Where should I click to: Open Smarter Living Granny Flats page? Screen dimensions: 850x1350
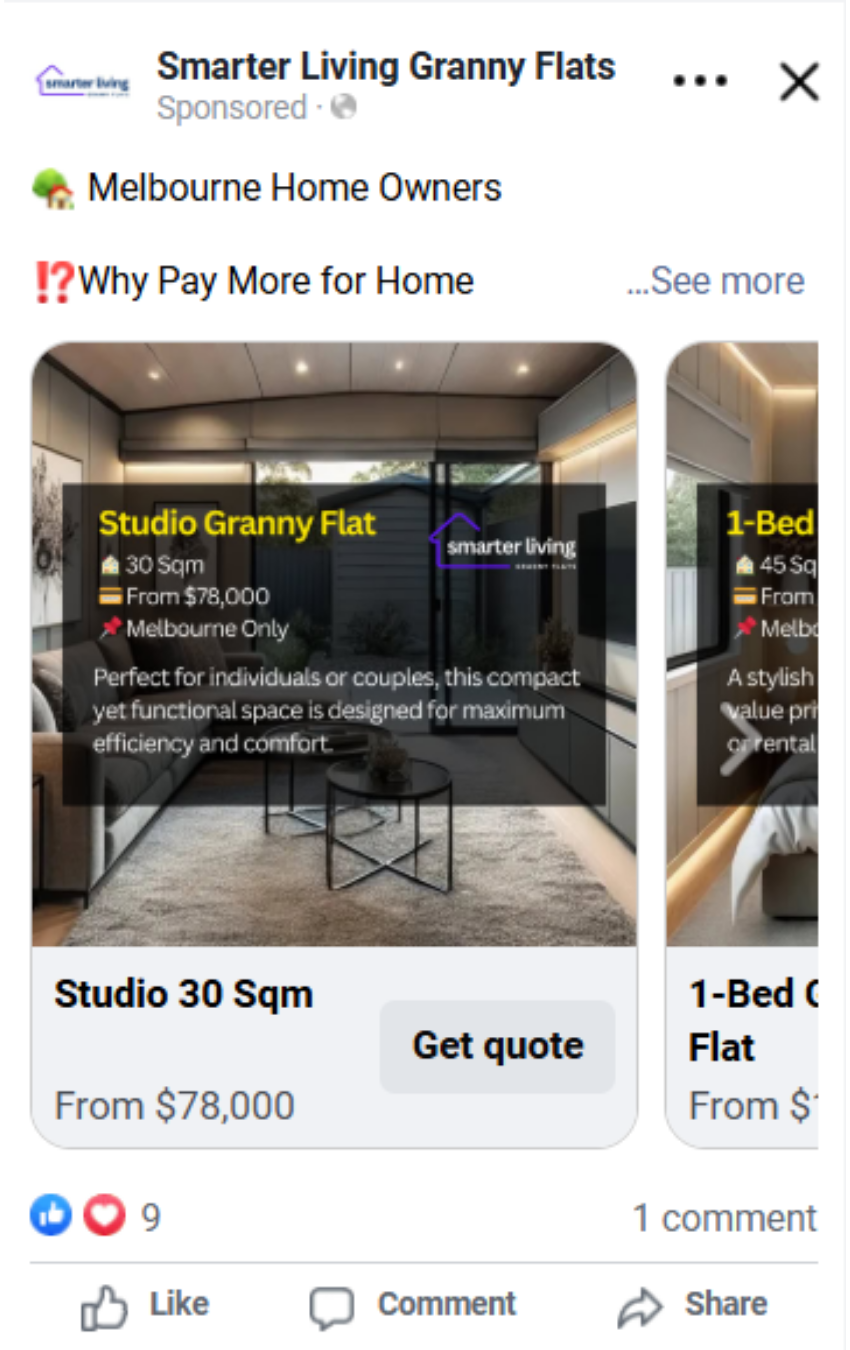pyautogui.click(x=385, y=67)
